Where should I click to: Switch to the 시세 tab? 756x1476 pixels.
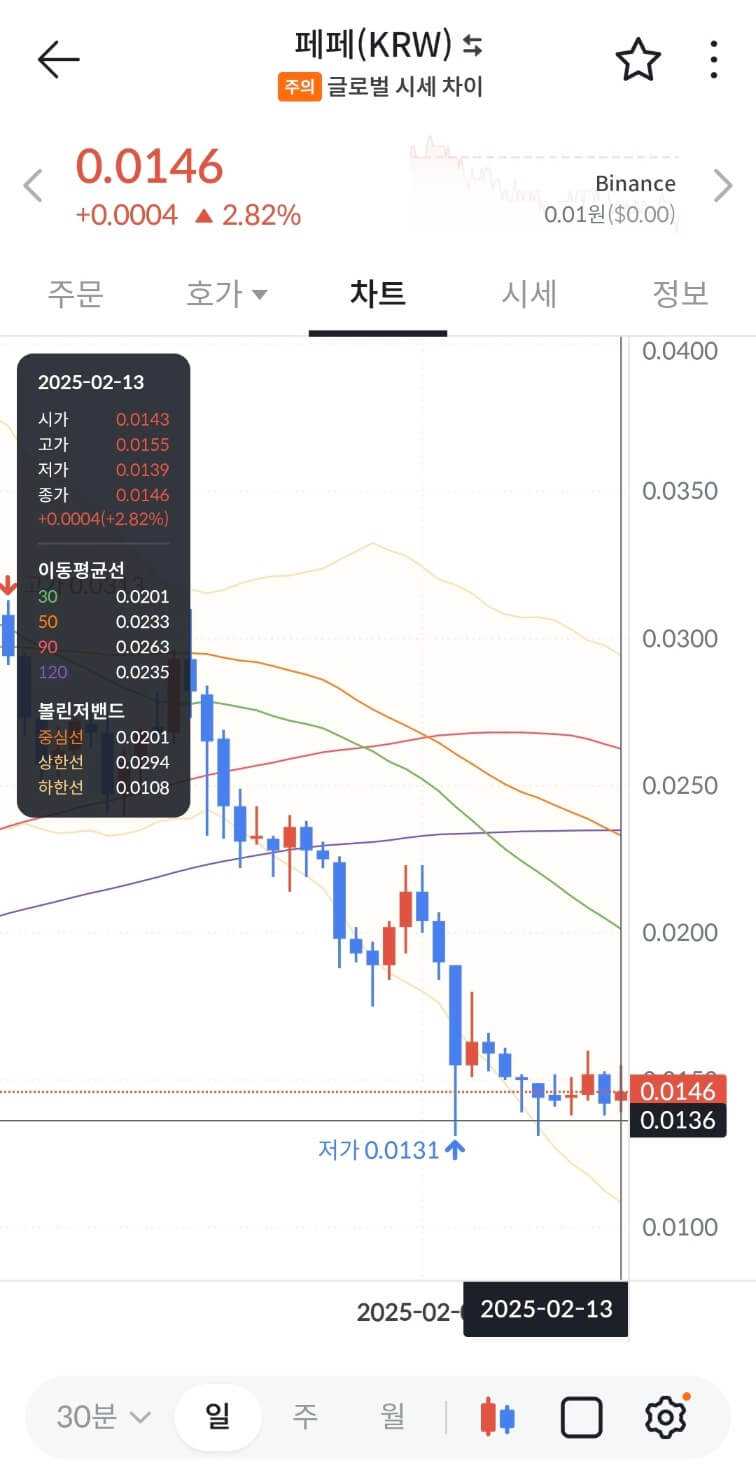[529, 294]
